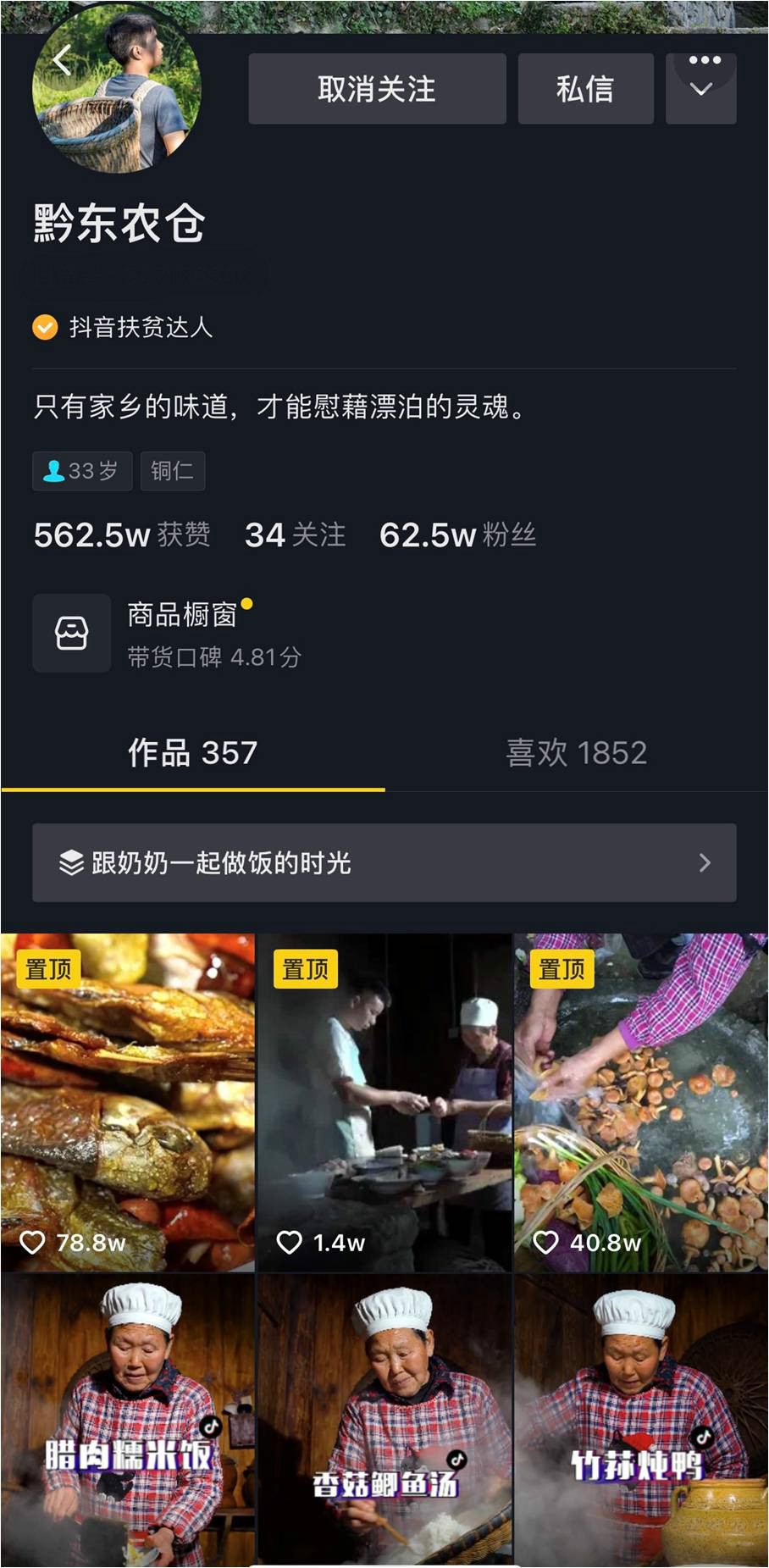
Task: Play the 腊肉糯米饭 video
Action: coord(128,1419)
